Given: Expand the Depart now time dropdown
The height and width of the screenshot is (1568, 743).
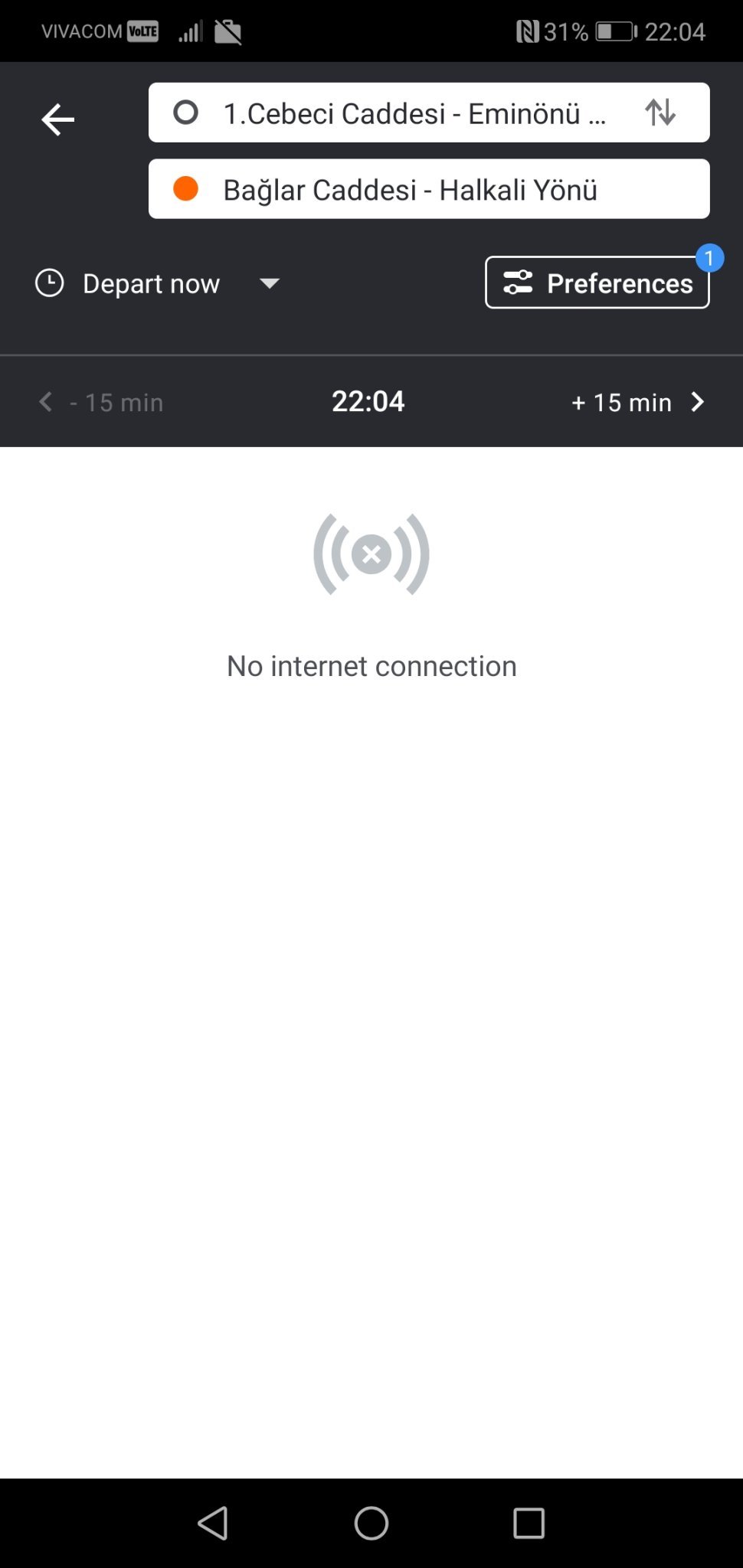Looking at the screenshot, I should click(158, 283).
